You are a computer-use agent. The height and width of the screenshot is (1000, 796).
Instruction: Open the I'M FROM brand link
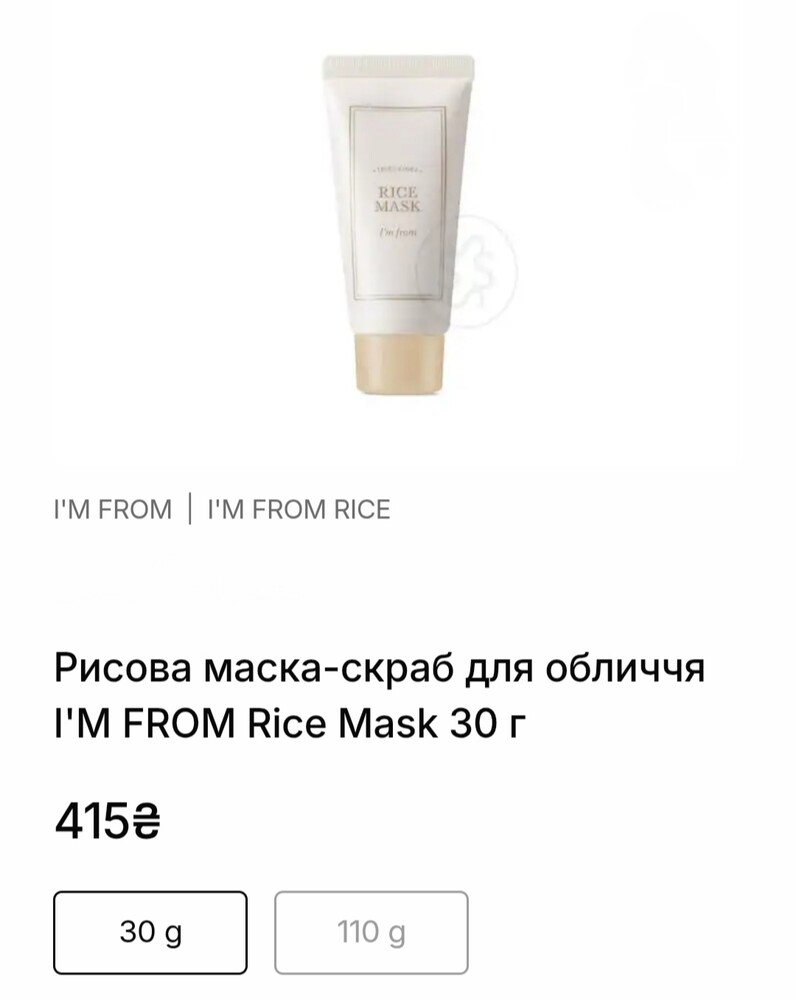click(x=112, y=509)
